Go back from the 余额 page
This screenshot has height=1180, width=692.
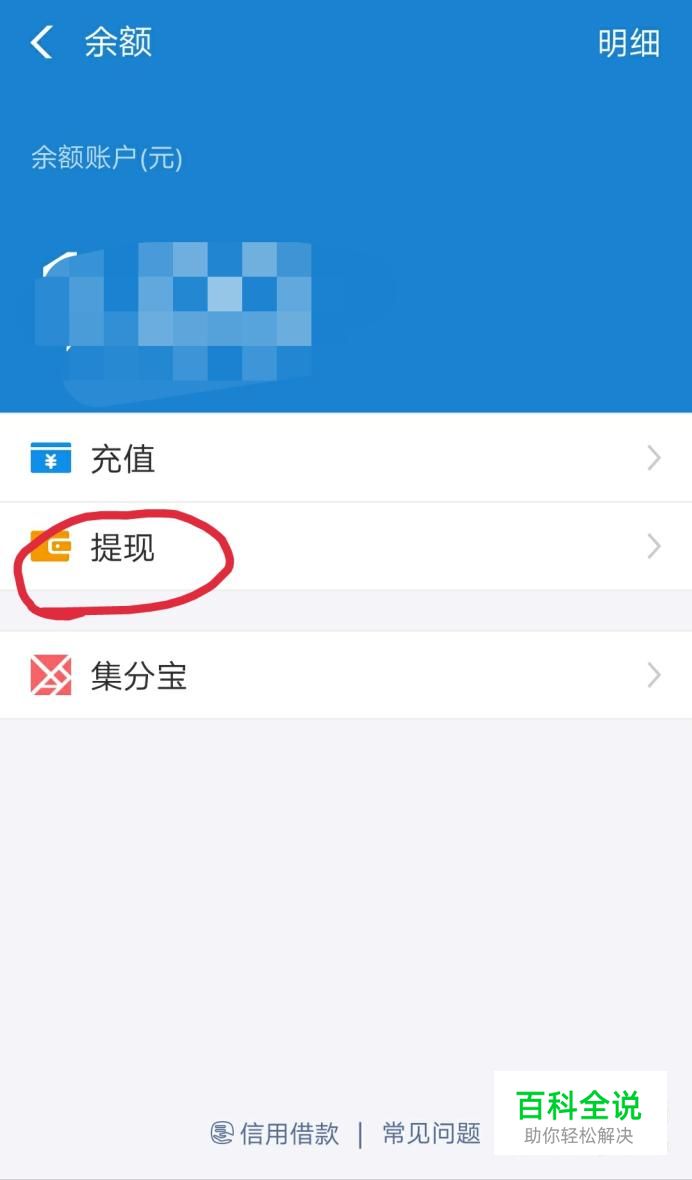coord(42,43)
